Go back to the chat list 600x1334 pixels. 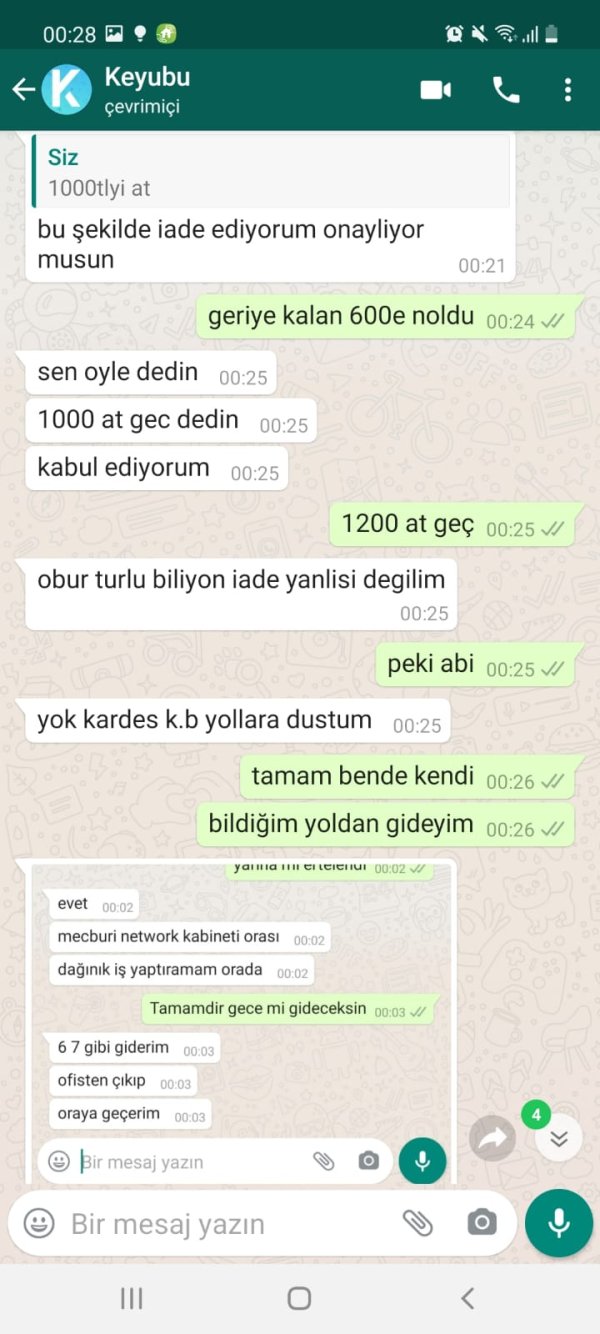(x=23, y=90)
